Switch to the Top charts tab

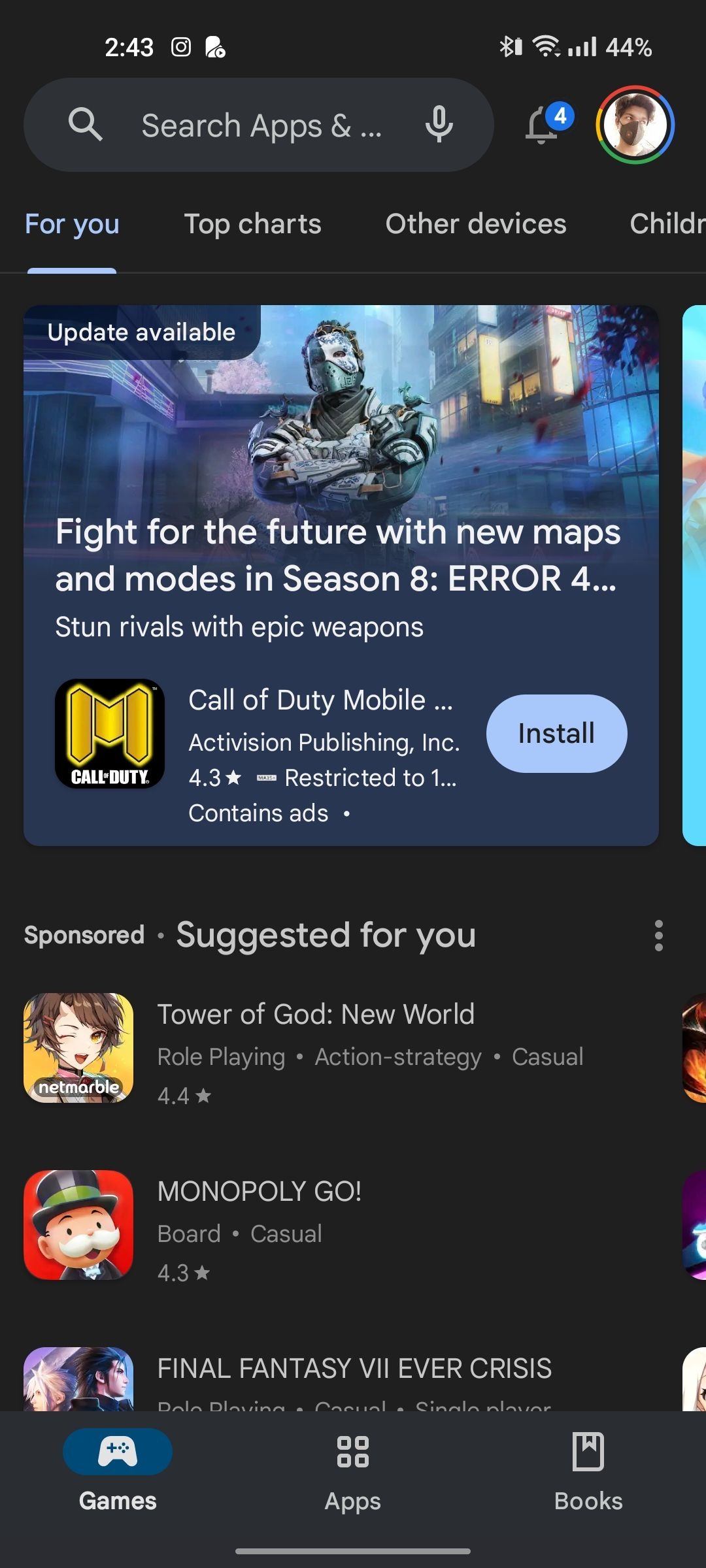tap(253, 224)
